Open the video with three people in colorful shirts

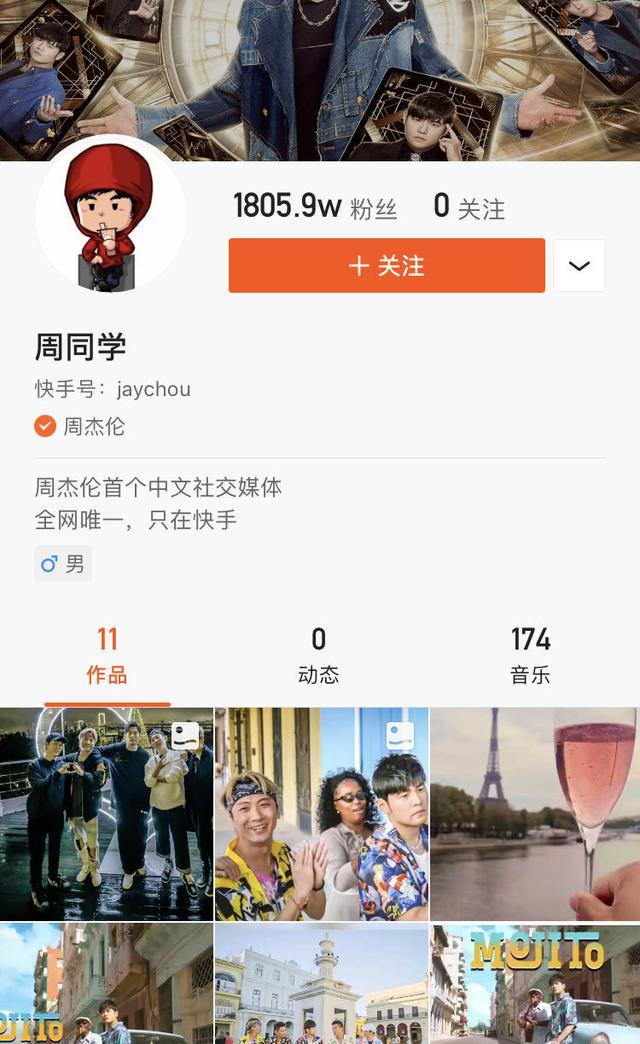coord(321,814)
